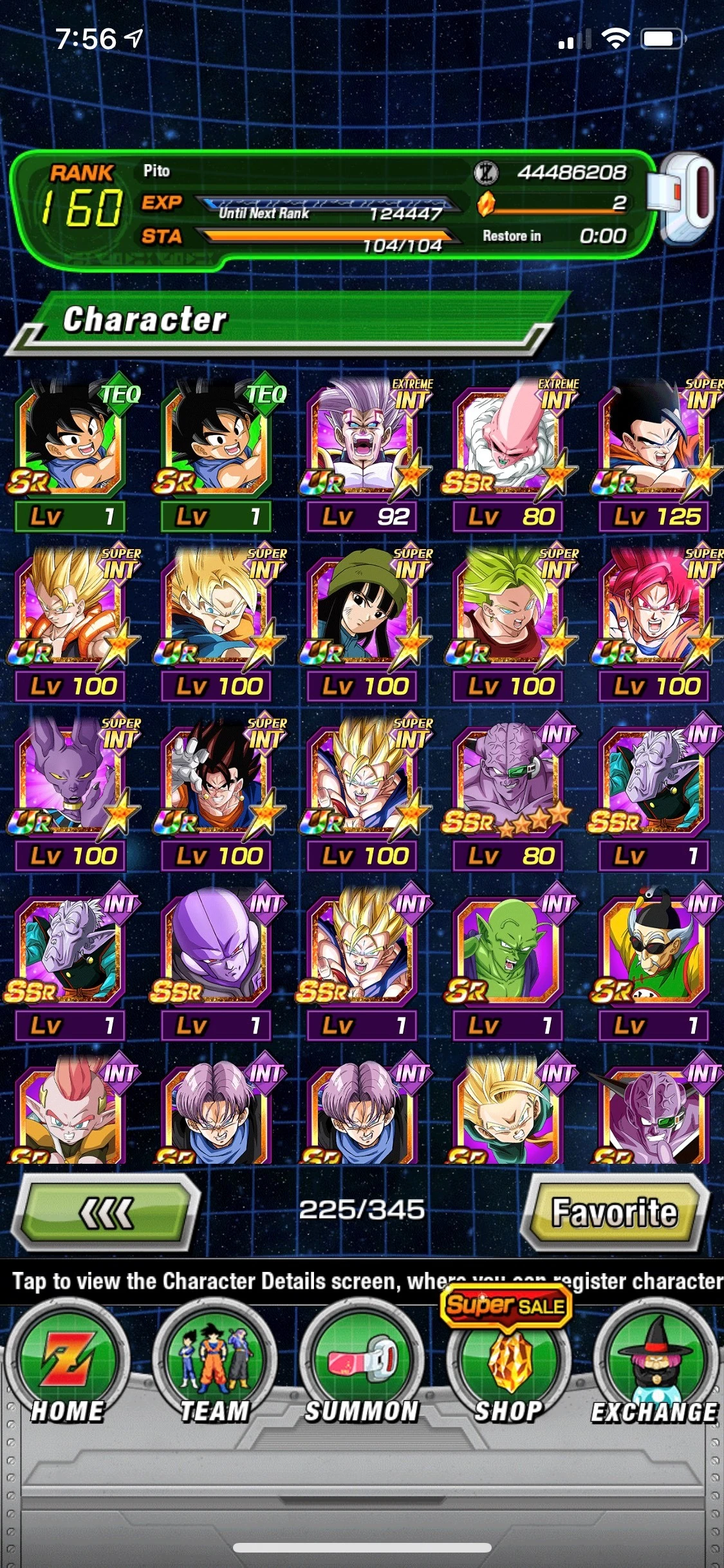The width and height of the screenshot is (724, 1568).
Task: Open the green-haired Super INT Lv 100 card
Action: click(x=508, y=611)
